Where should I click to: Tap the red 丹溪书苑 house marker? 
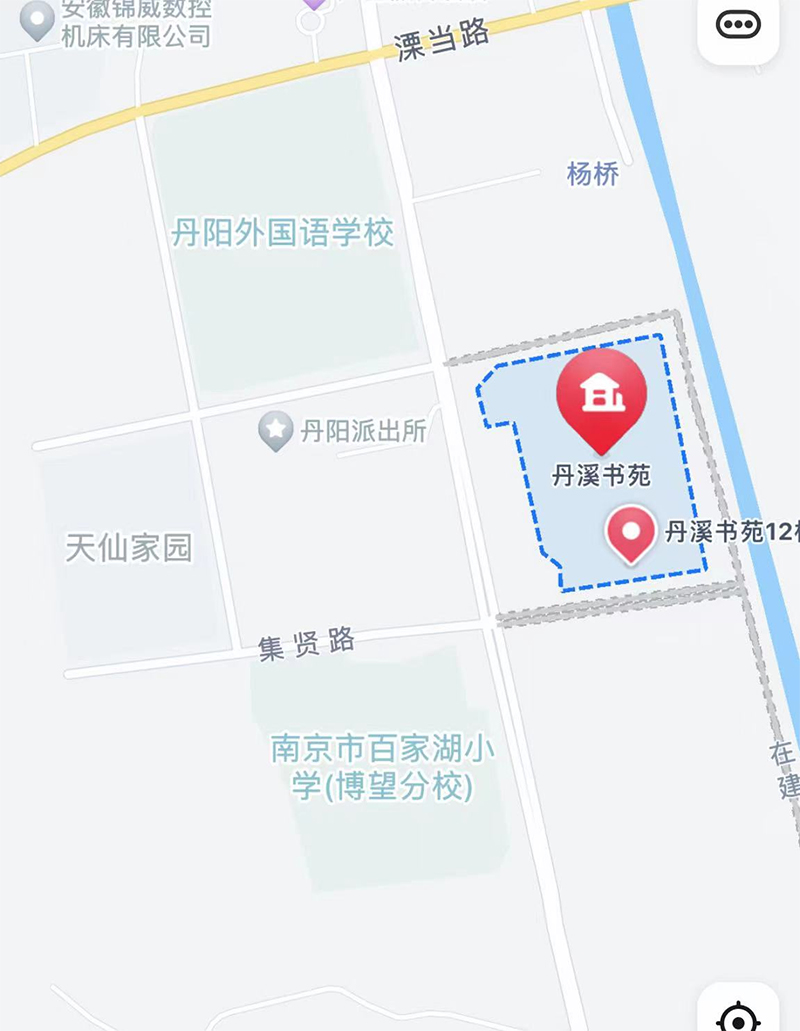601,395
